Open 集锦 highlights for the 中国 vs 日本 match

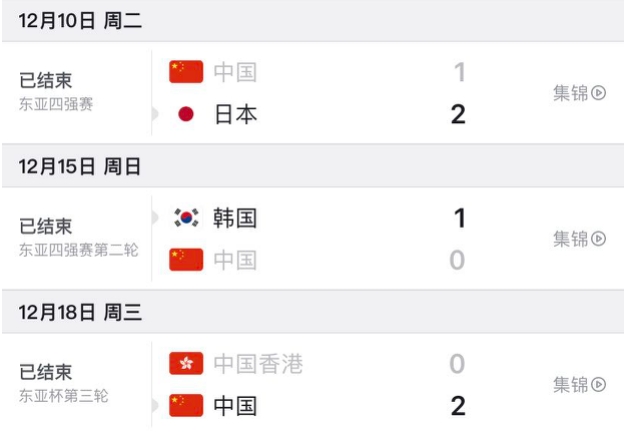pyautogui.click(x=579, y=93)
